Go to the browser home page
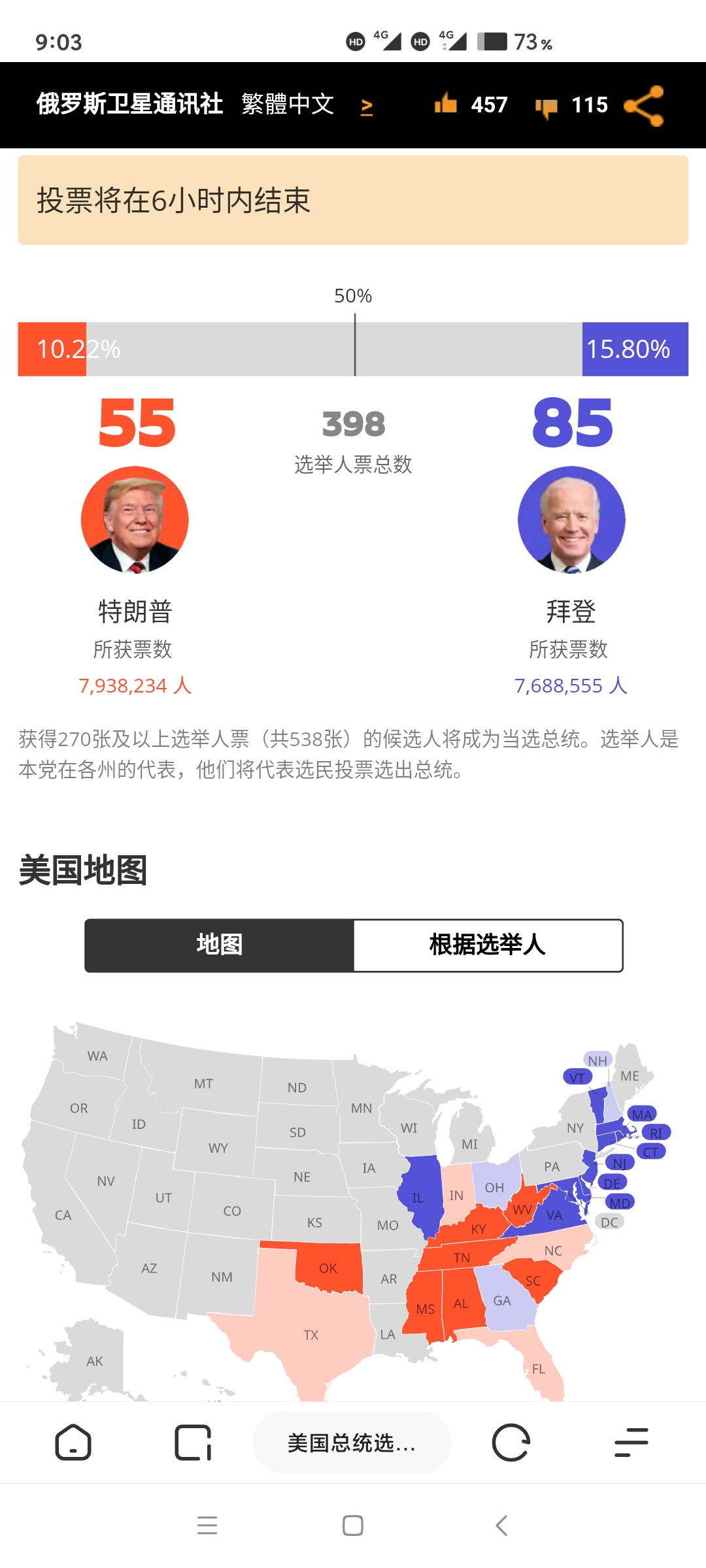706x1568 pixels. coord(73,1443)
